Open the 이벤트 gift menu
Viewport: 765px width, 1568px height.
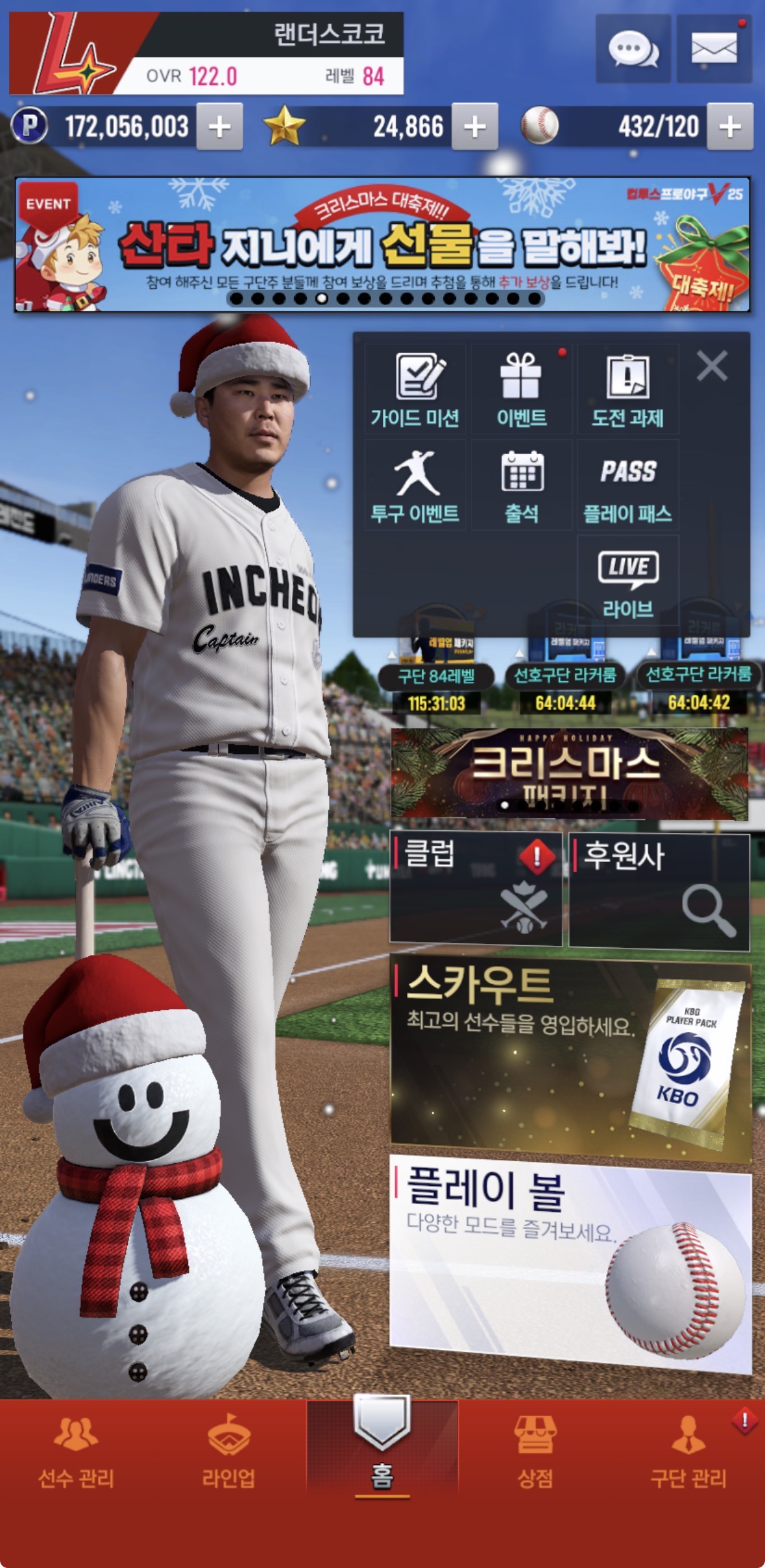pos(522,391)
